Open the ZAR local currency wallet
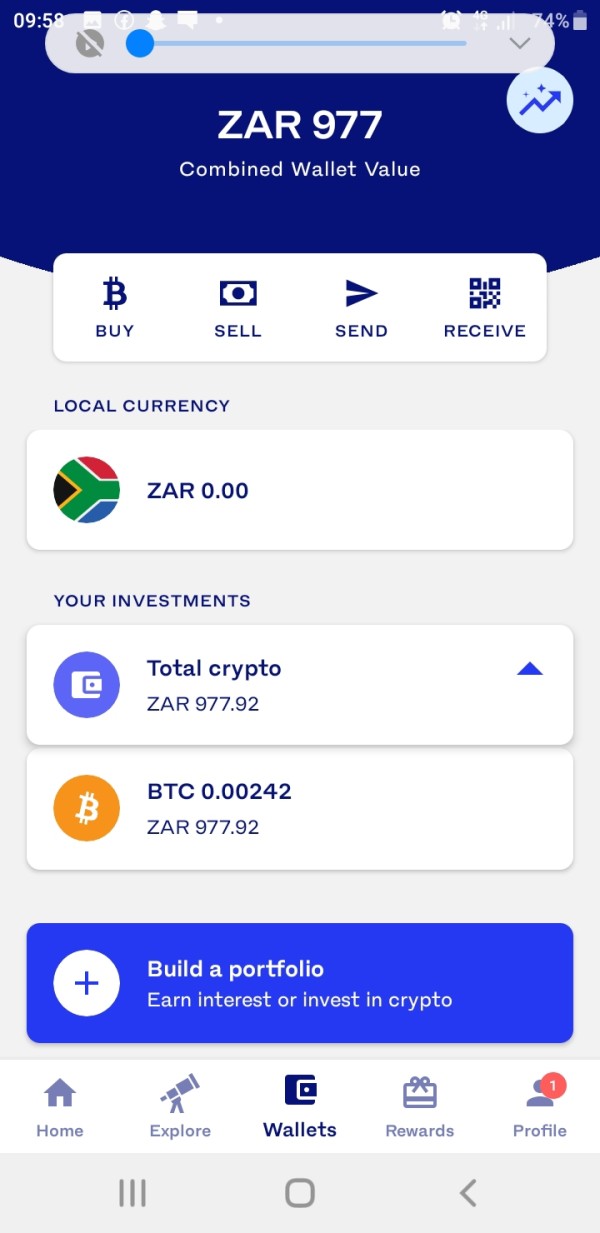Image resolution: width=600 pixels, height=1233 pixels. [300, 490]
